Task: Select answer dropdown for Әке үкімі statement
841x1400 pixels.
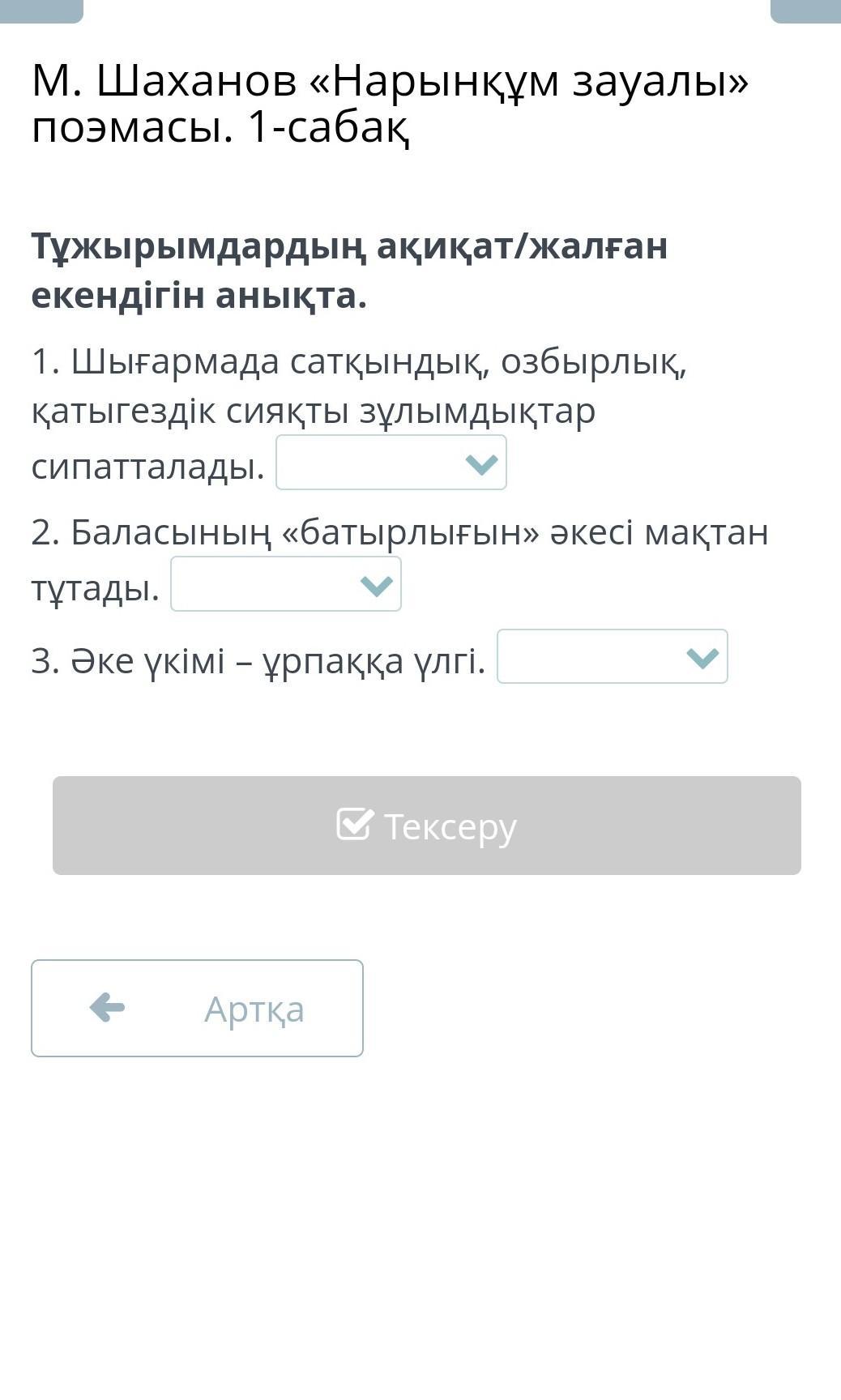Action: click(x=613, y=657)
